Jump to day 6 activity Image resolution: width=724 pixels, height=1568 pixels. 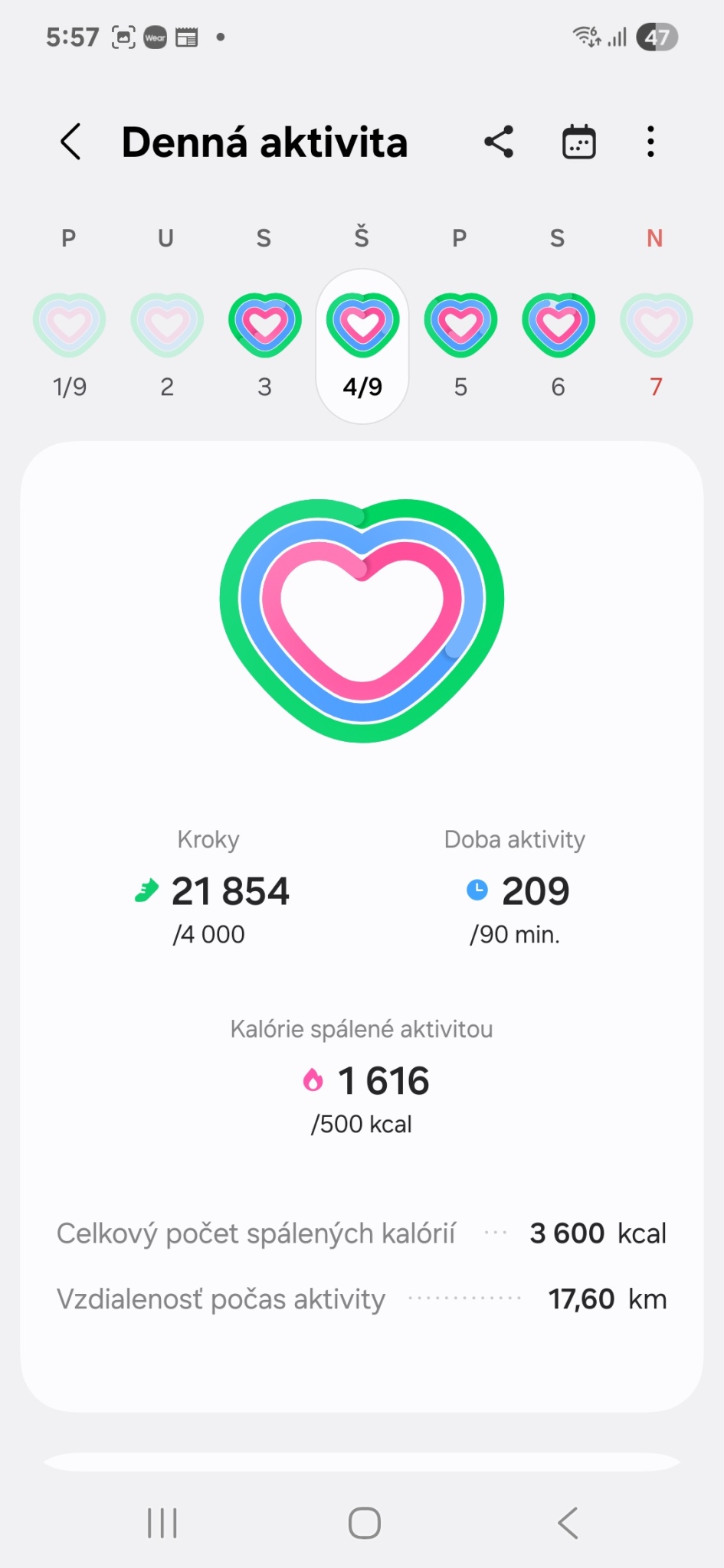559,326
